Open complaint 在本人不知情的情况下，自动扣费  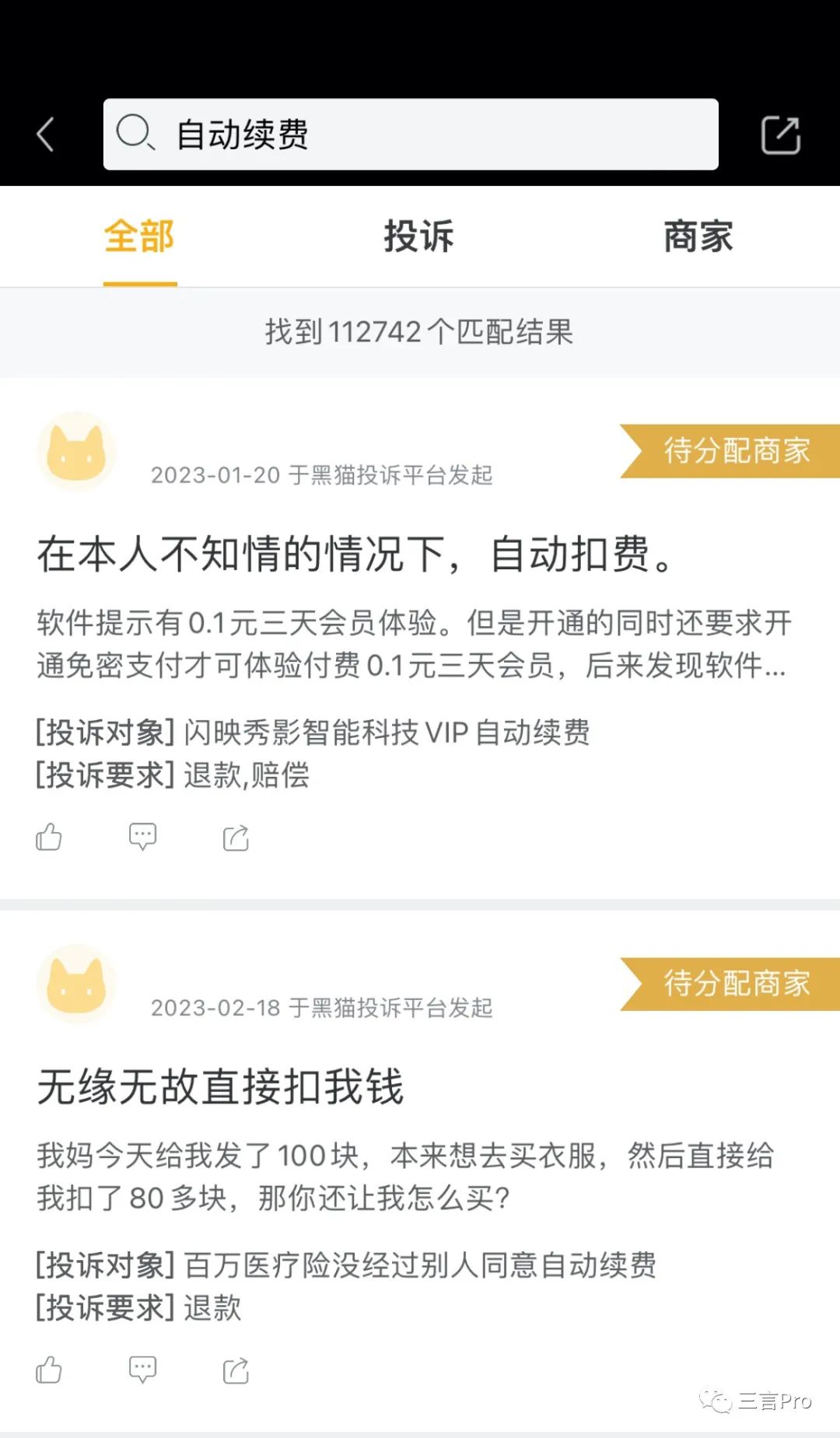pos(354,555)
